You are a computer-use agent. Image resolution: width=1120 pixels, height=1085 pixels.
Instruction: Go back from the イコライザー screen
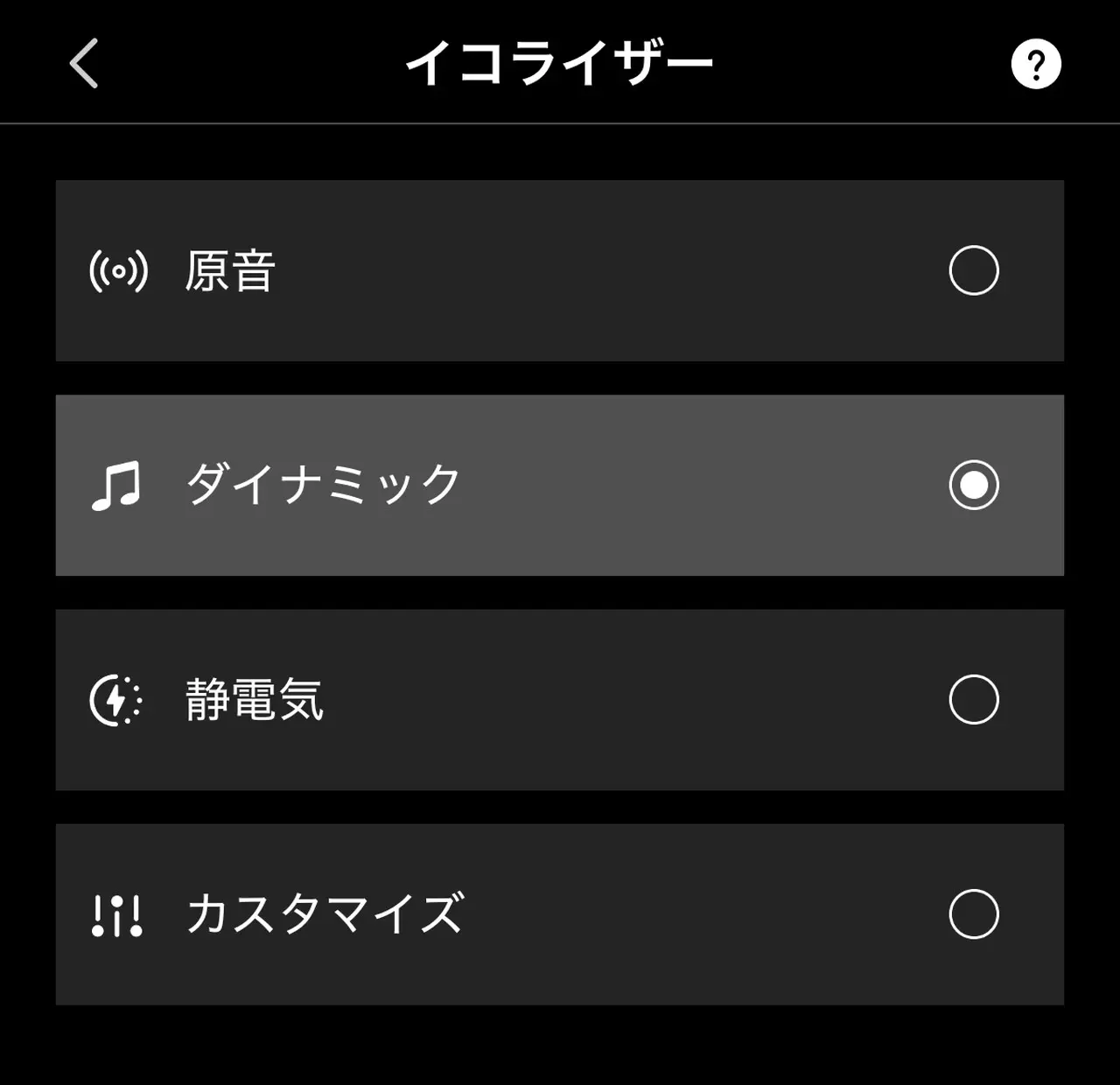coord(84,63)
